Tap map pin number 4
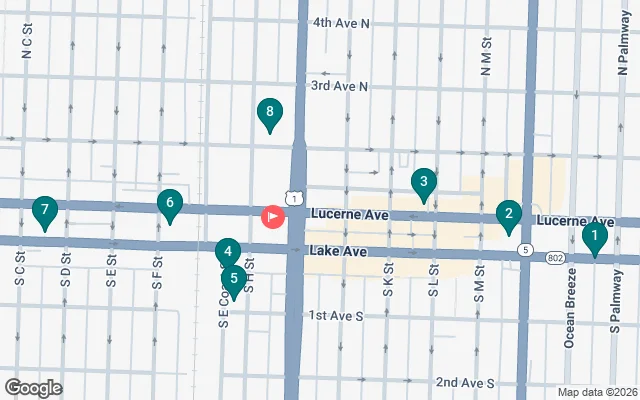 point(227,251)
